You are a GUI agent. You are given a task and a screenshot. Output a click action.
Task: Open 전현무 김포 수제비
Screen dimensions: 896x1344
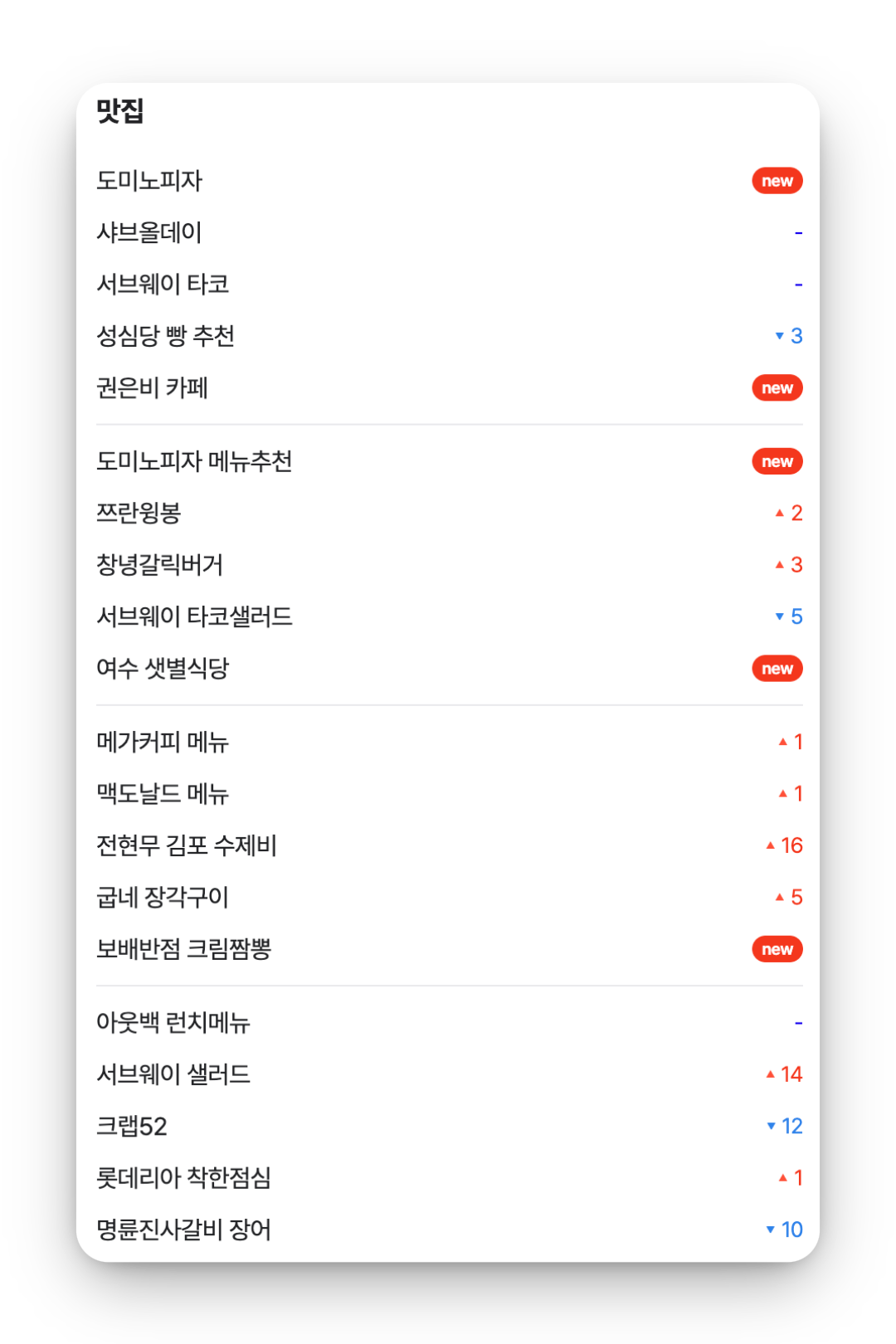pos(187,845)
